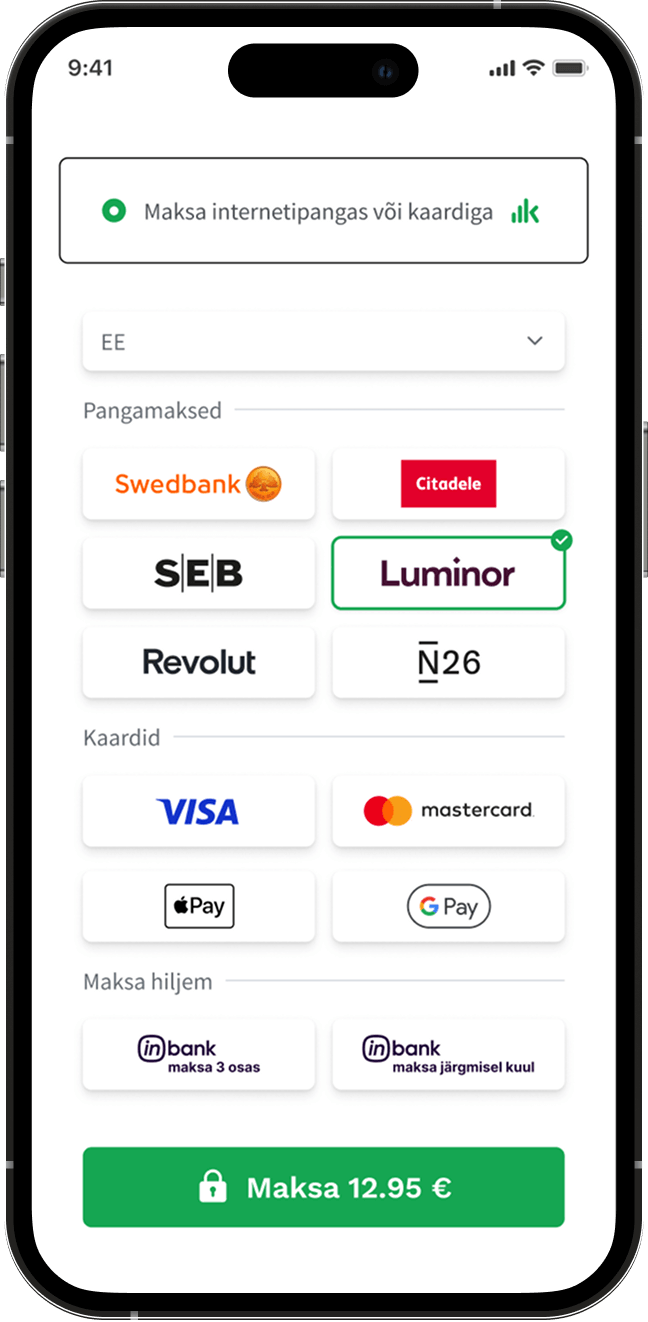The image size is (648, 1322).
Task: Choose Mastercard card payment
Action: point(448,810)
